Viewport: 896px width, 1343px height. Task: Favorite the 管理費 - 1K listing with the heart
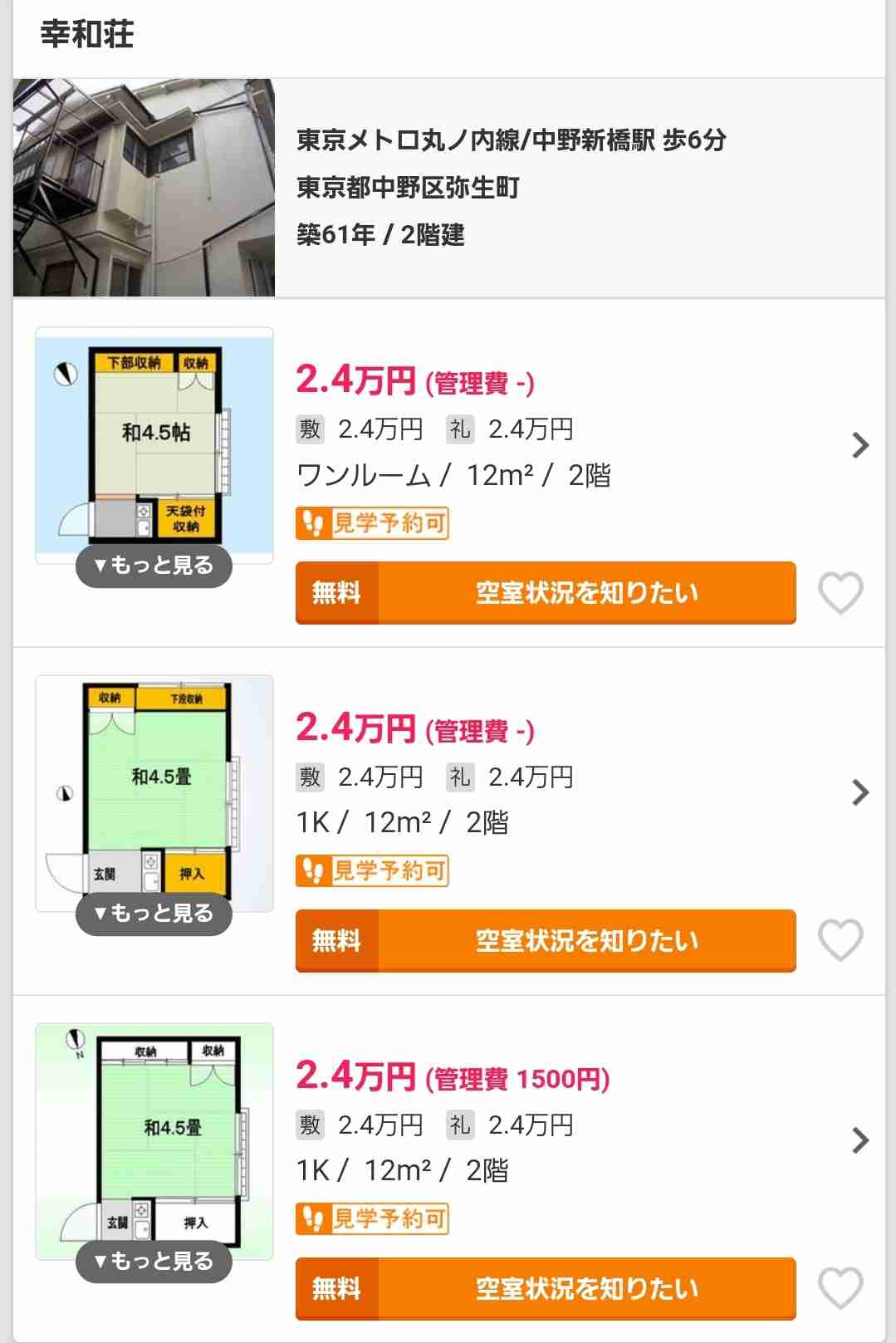click(x=840, y=940)
